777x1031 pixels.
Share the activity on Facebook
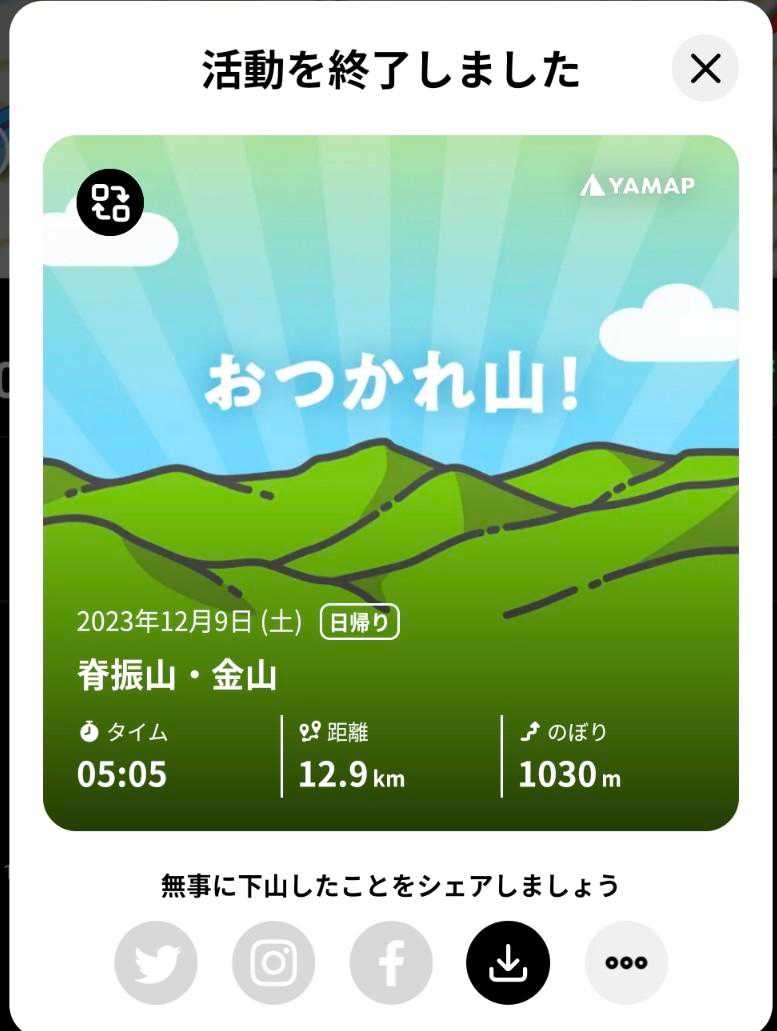click(x=391, y=963)
